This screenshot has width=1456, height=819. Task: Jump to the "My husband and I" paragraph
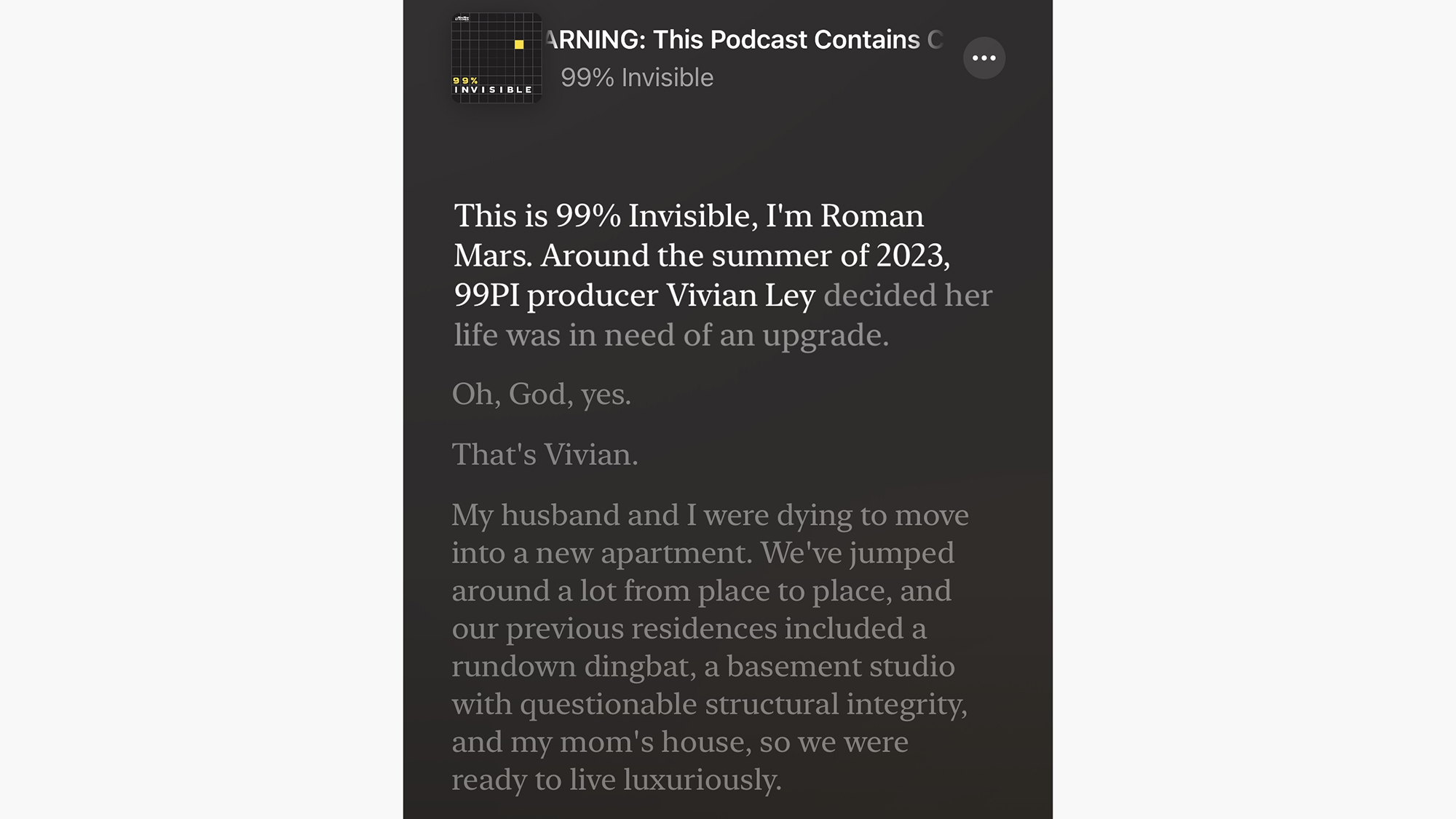pos(710,646)
